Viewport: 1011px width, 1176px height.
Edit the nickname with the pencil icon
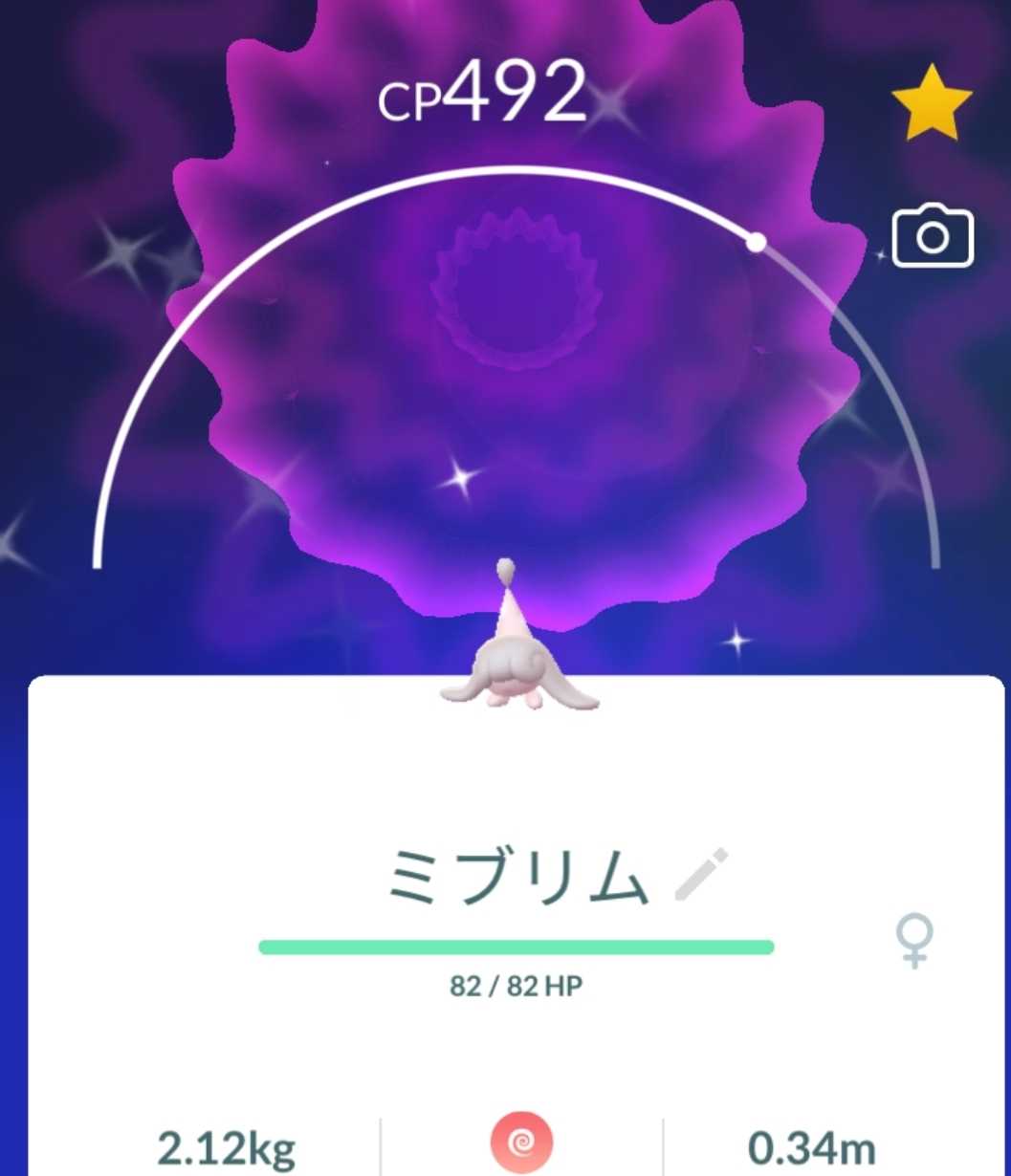point(701,875)
